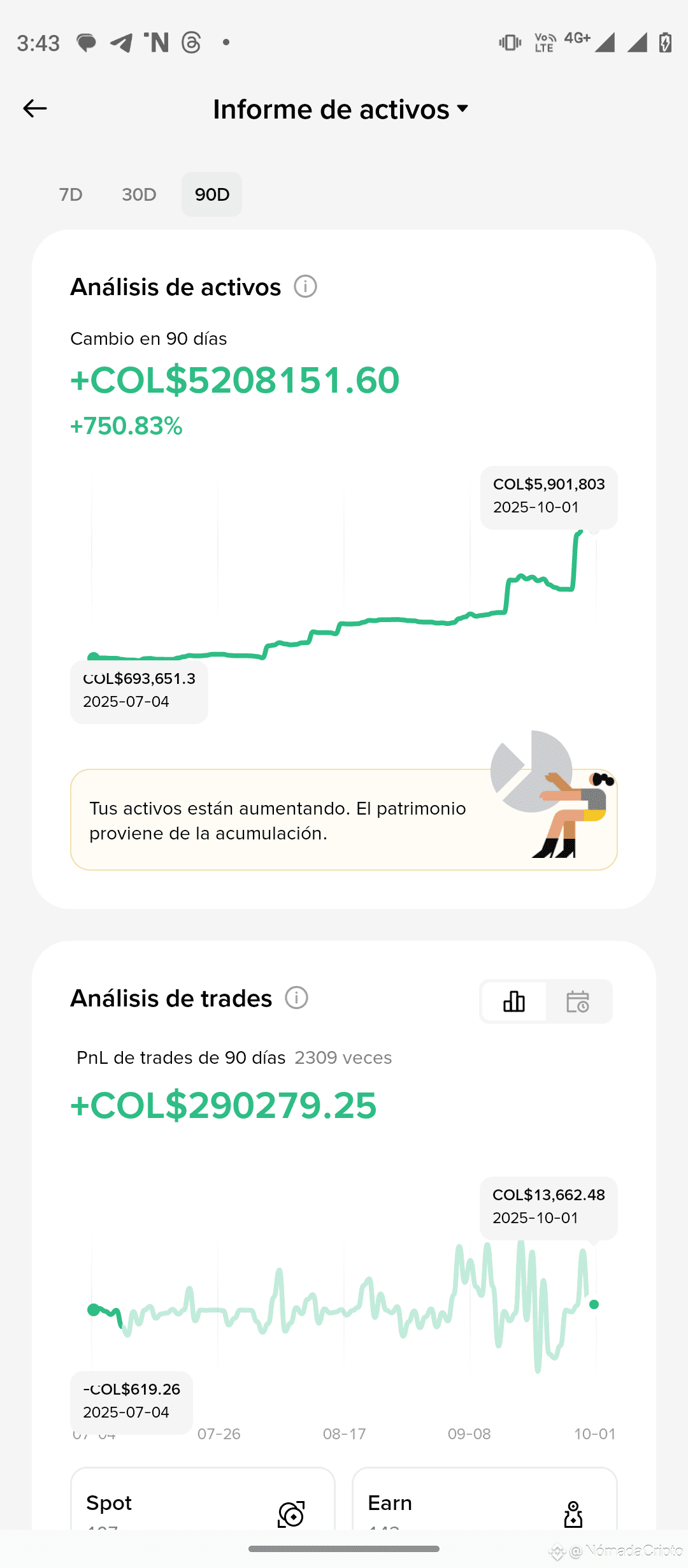The image size is (688, 1568).
Task: Switch to the 7D period
Action: 71,194
